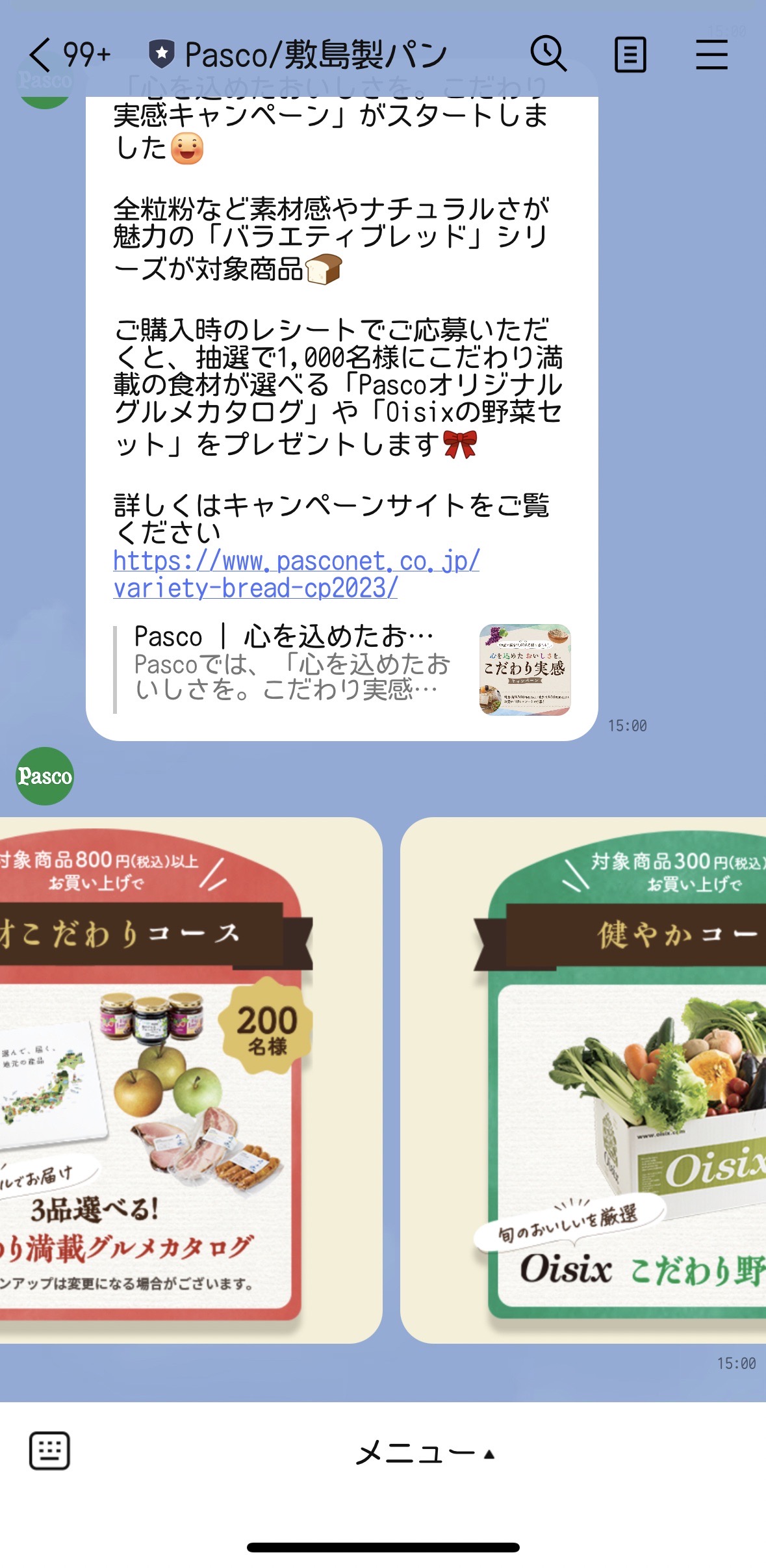This screenshot has width=766, height=1568.
Task: Open the hamburger chat menu
Action: (x=711, y=54)
